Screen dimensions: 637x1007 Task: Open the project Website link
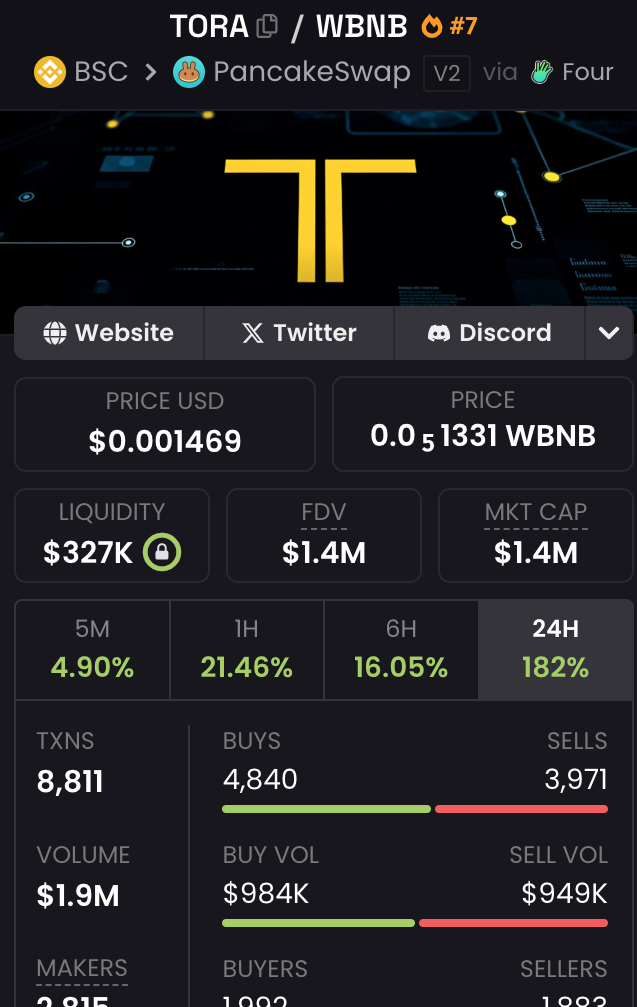[x=109, y=333]
